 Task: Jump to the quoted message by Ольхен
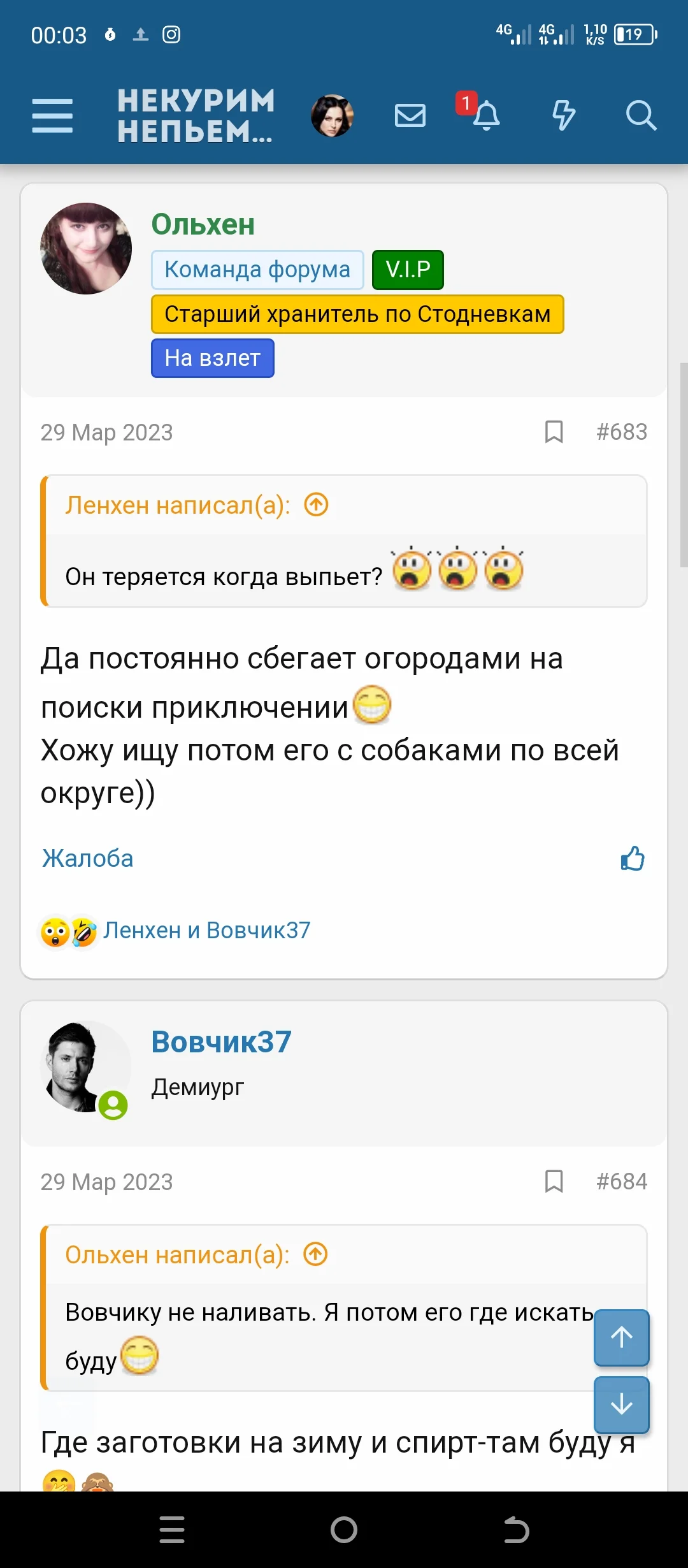tap(315, 1253)
